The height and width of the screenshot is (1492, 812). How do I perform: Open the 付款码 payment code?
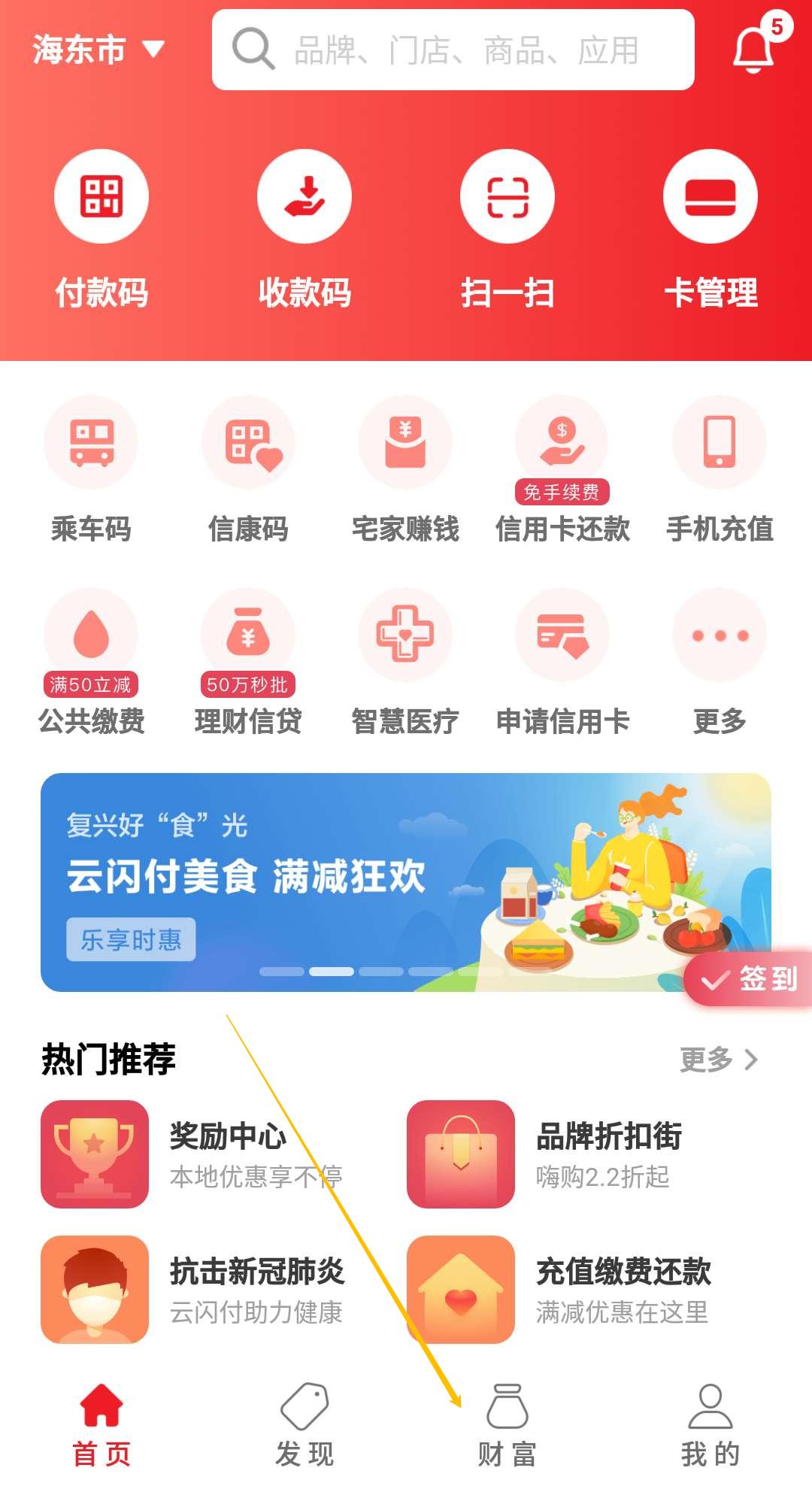(x=101, y=226)
